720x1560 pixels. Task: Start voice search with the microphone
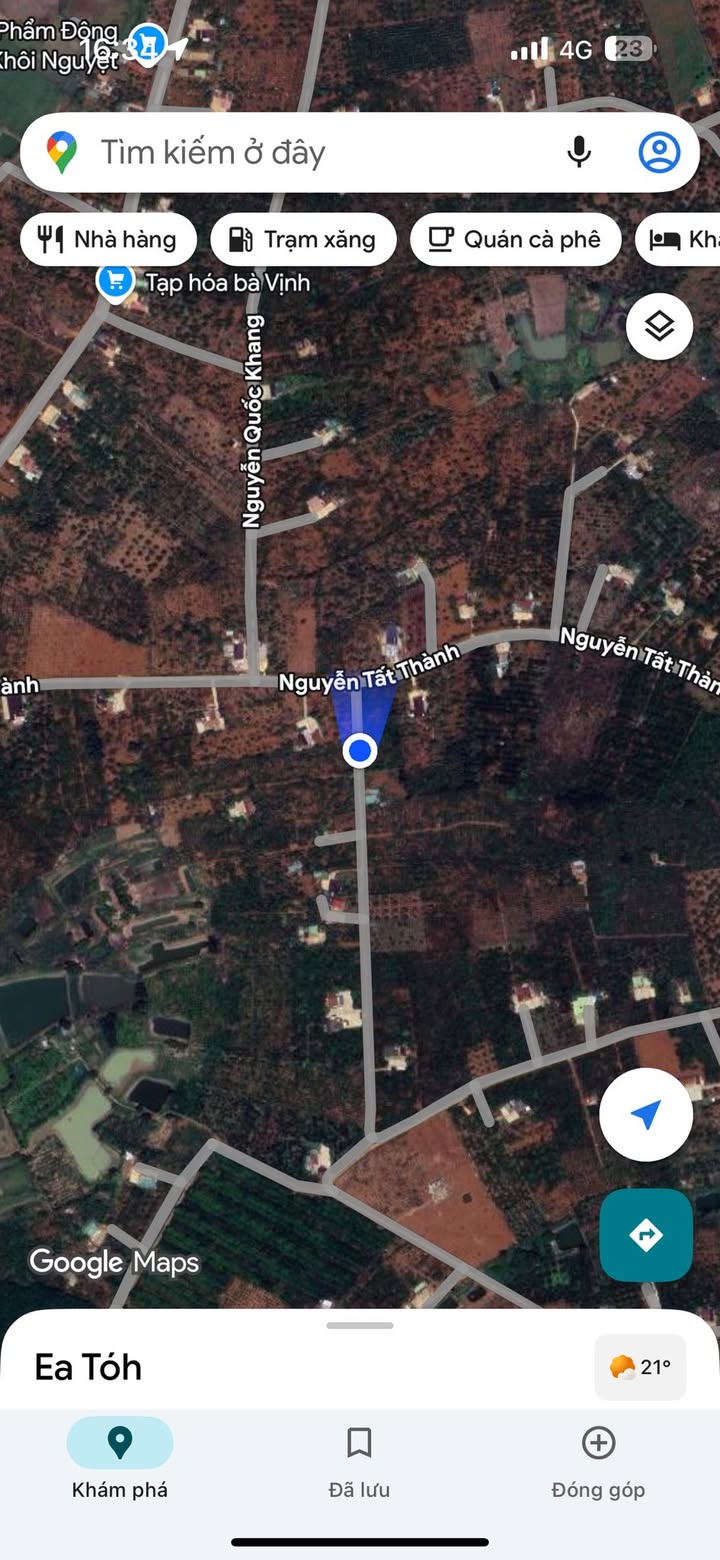tap(579, 153)
